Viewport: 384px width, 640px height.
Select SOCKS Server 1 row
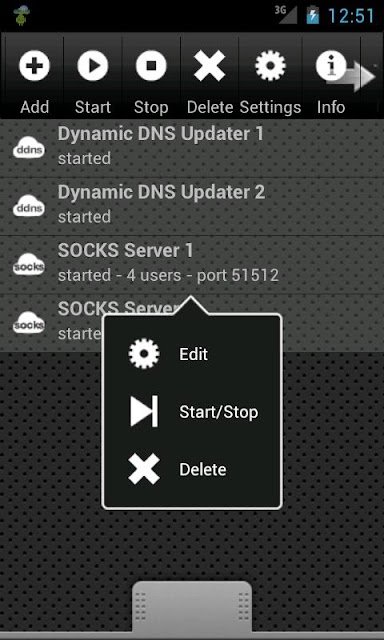click(192, 264)
